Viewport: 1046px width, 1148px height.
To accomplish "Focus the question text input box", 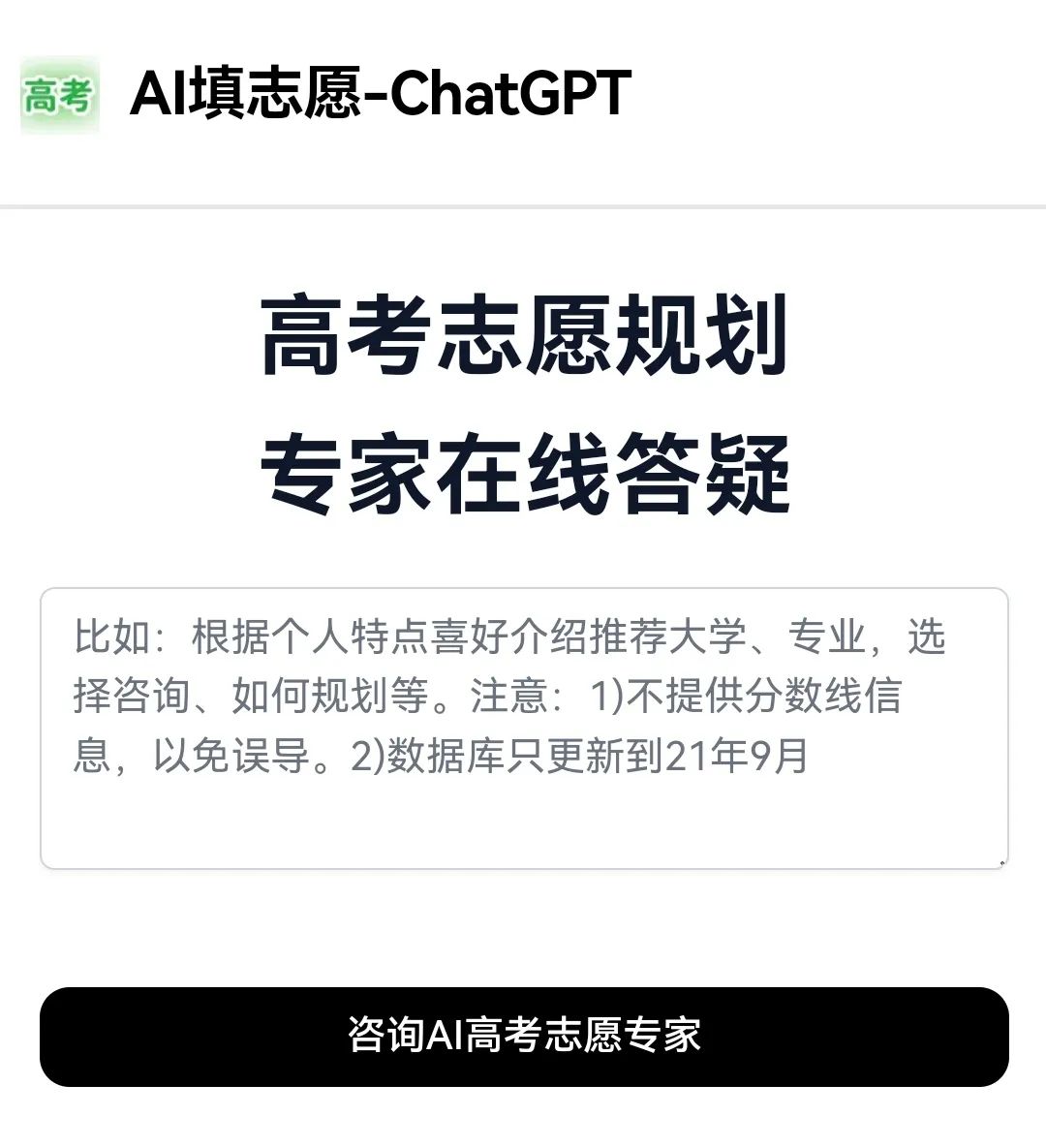I will (523, 729).
